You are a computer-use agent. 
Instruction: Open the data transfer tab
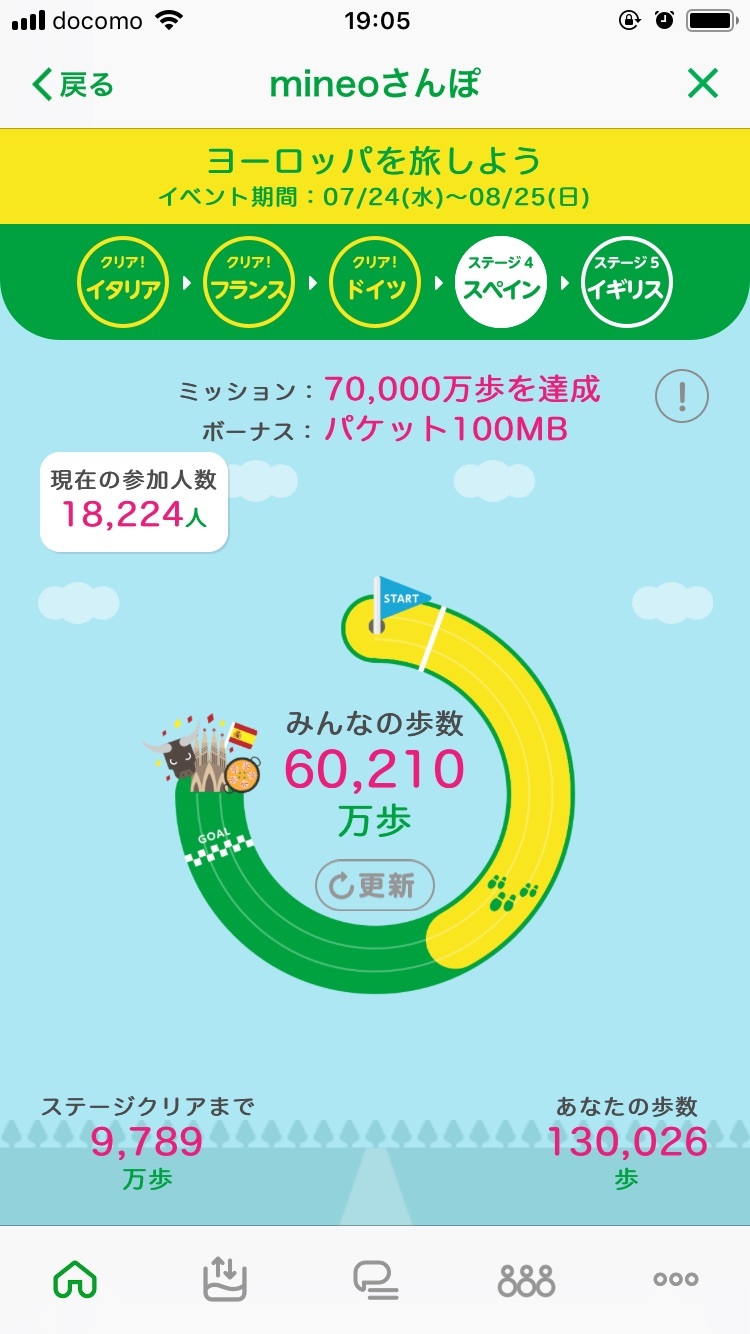[x=225, y=1279]
